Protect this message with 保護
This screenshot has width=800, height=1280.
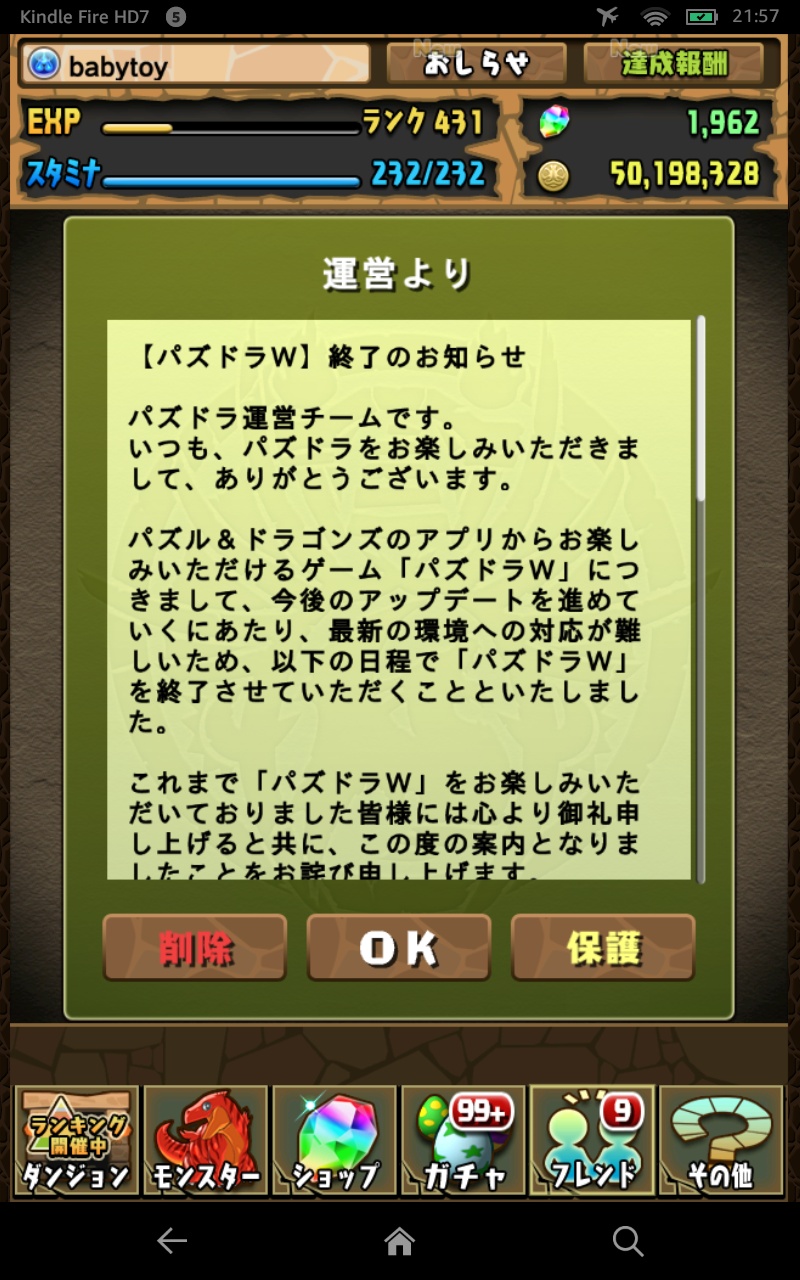click(x=603, y=947)
